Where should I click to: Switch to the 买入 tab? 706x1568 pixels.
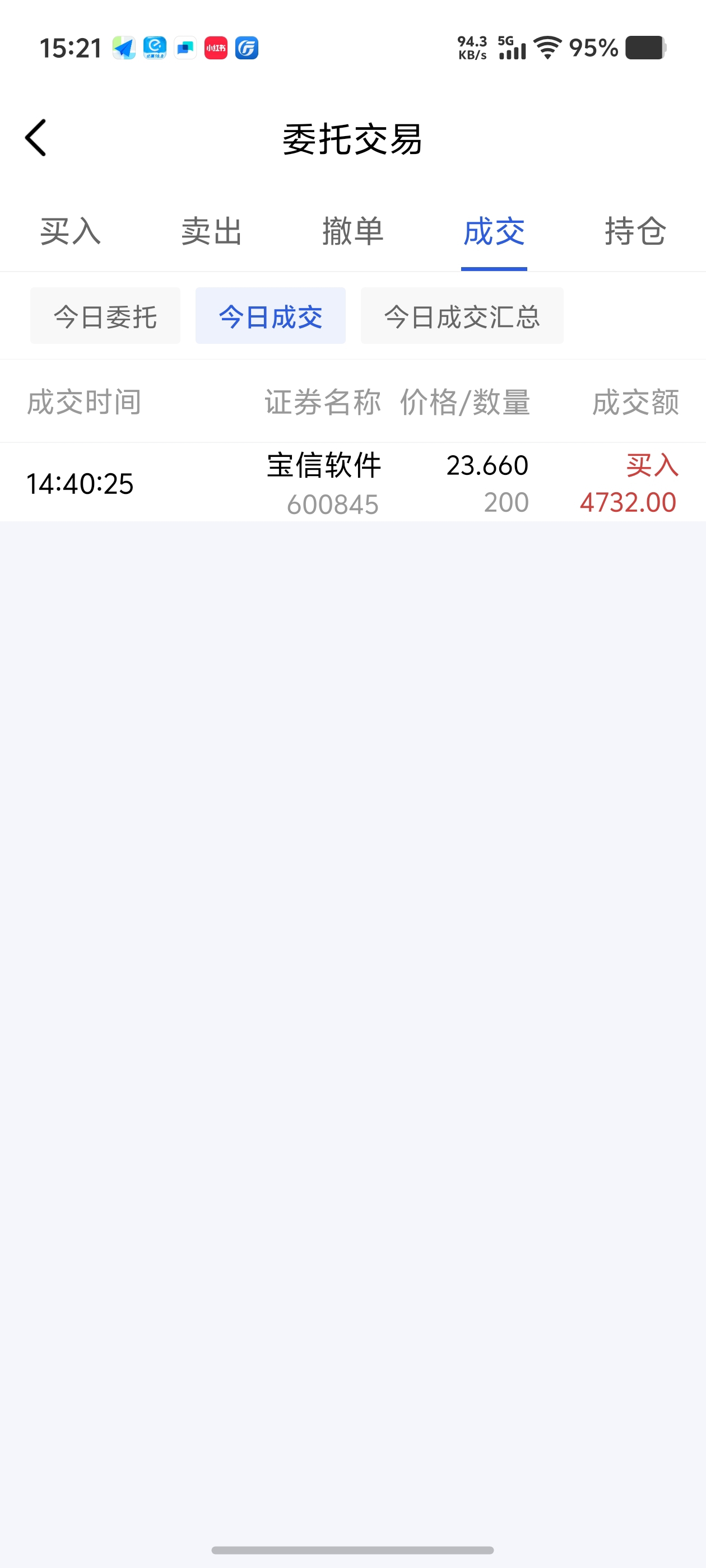pos(71,231)
